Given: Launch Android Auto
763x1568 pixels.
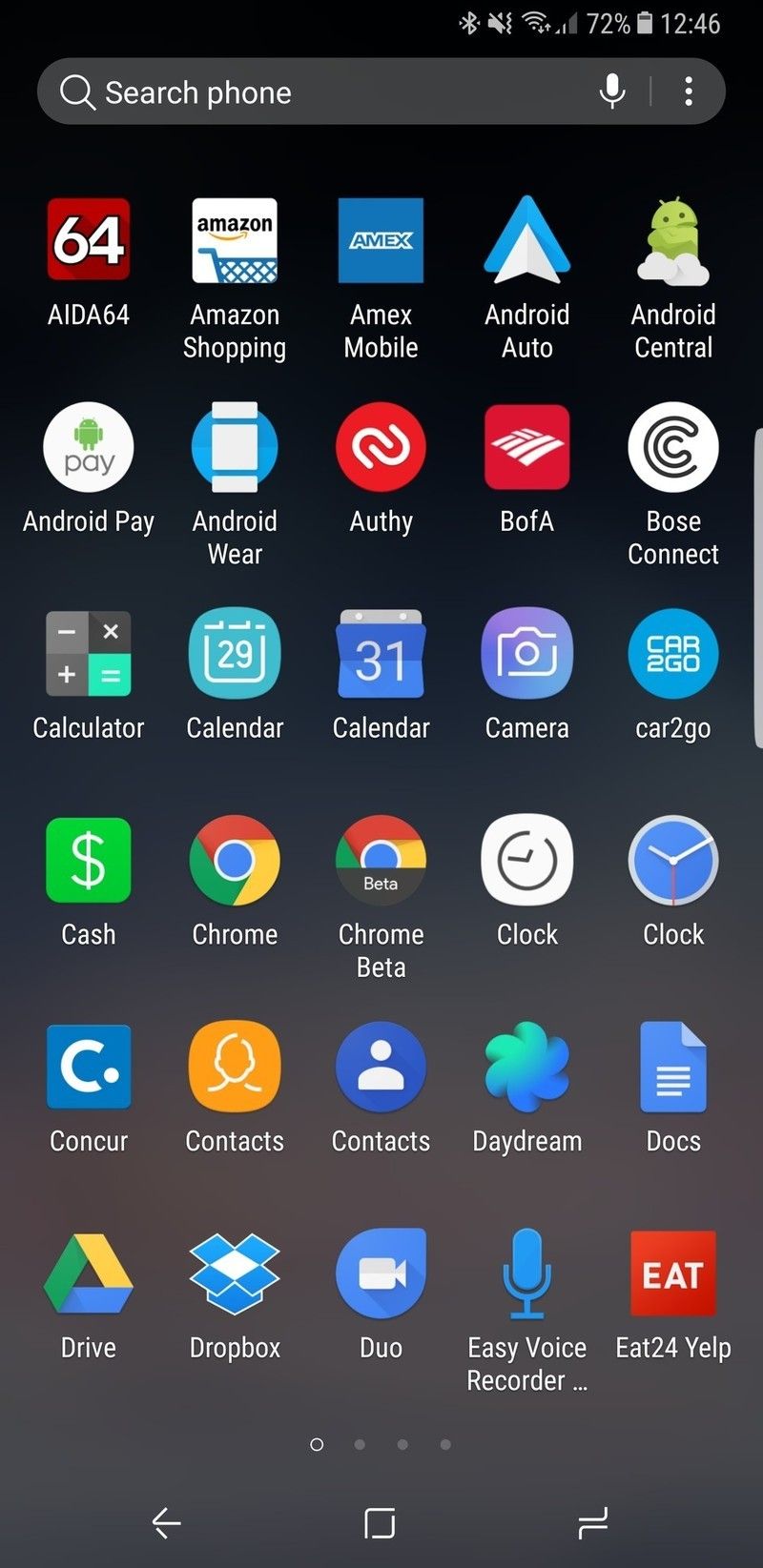Looking at the screenshot, I should coord(526,241).
